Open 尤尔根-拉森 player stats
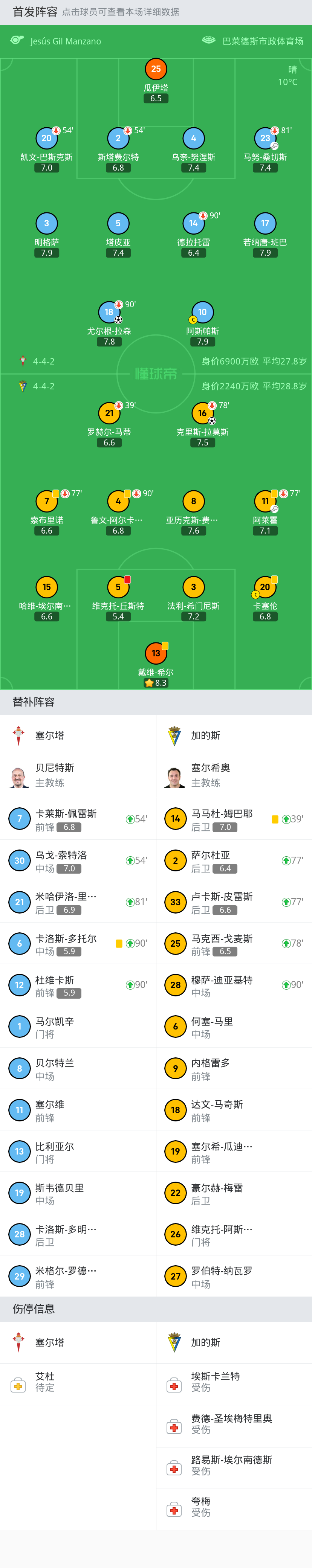 (x=109, y=313)
